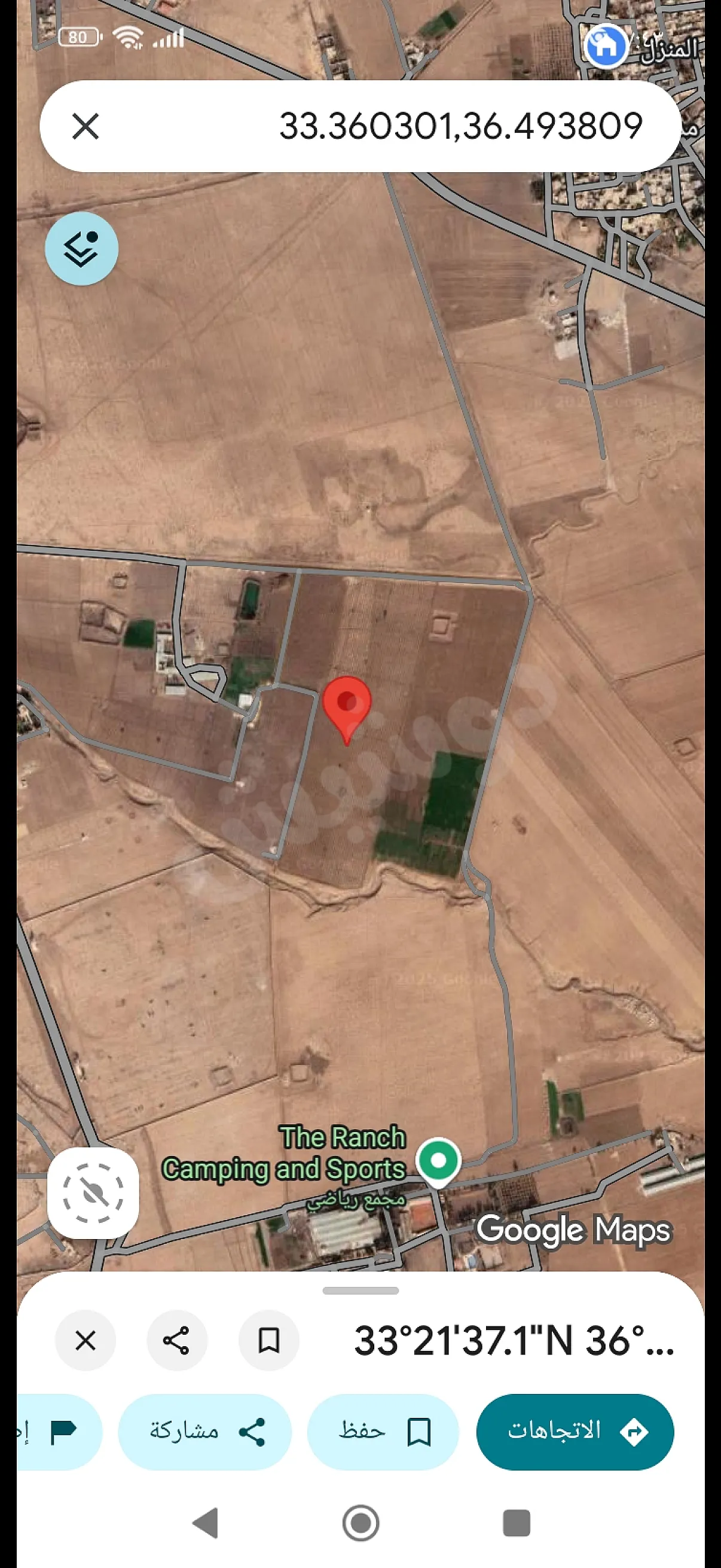Close the place sheet with round X
Image resolution: width=721 pixels, height=1568 pixels.
coord(85,1340)
